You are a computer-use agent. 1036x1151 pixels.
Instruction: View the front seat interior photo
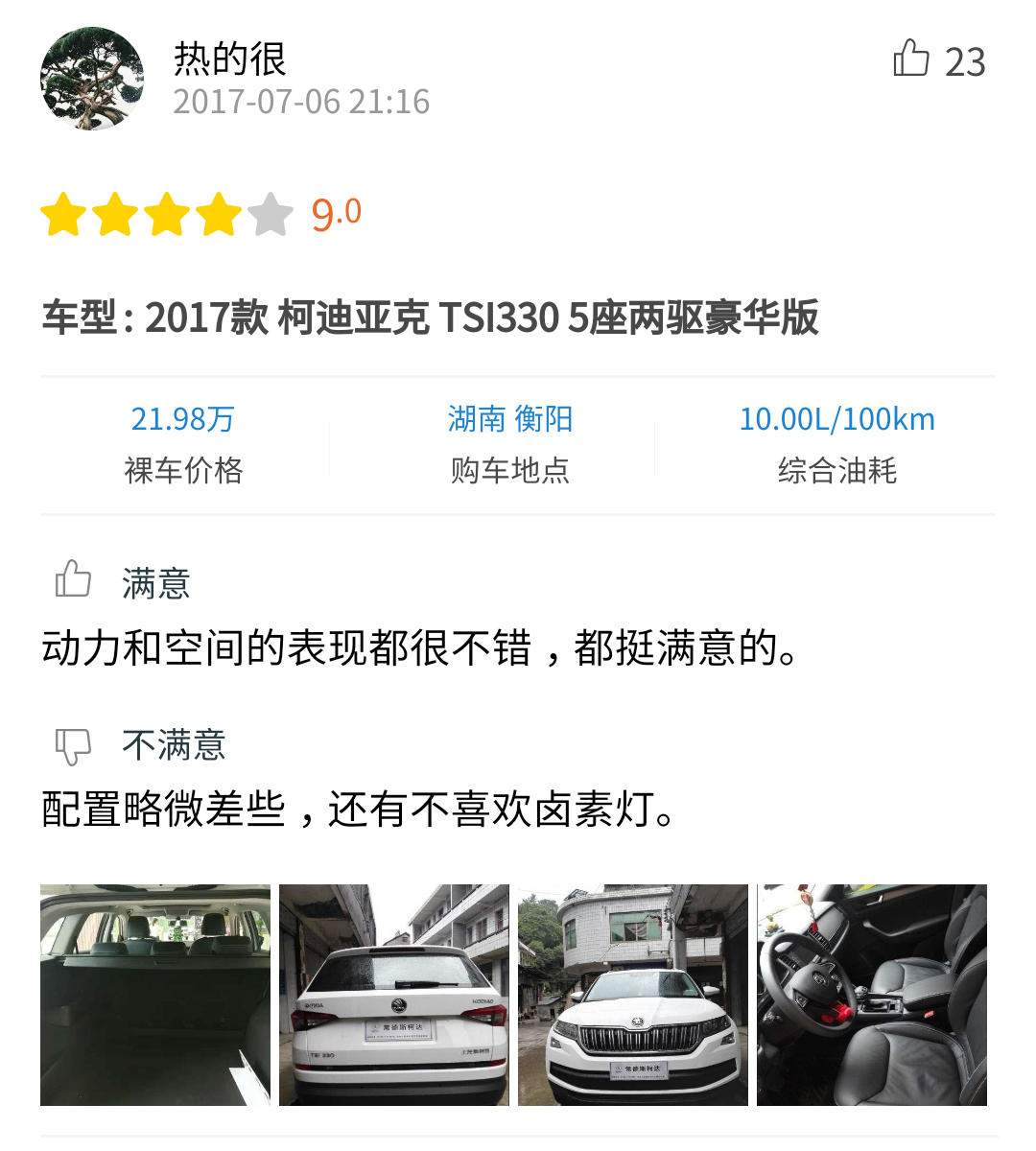coord(872,995)
